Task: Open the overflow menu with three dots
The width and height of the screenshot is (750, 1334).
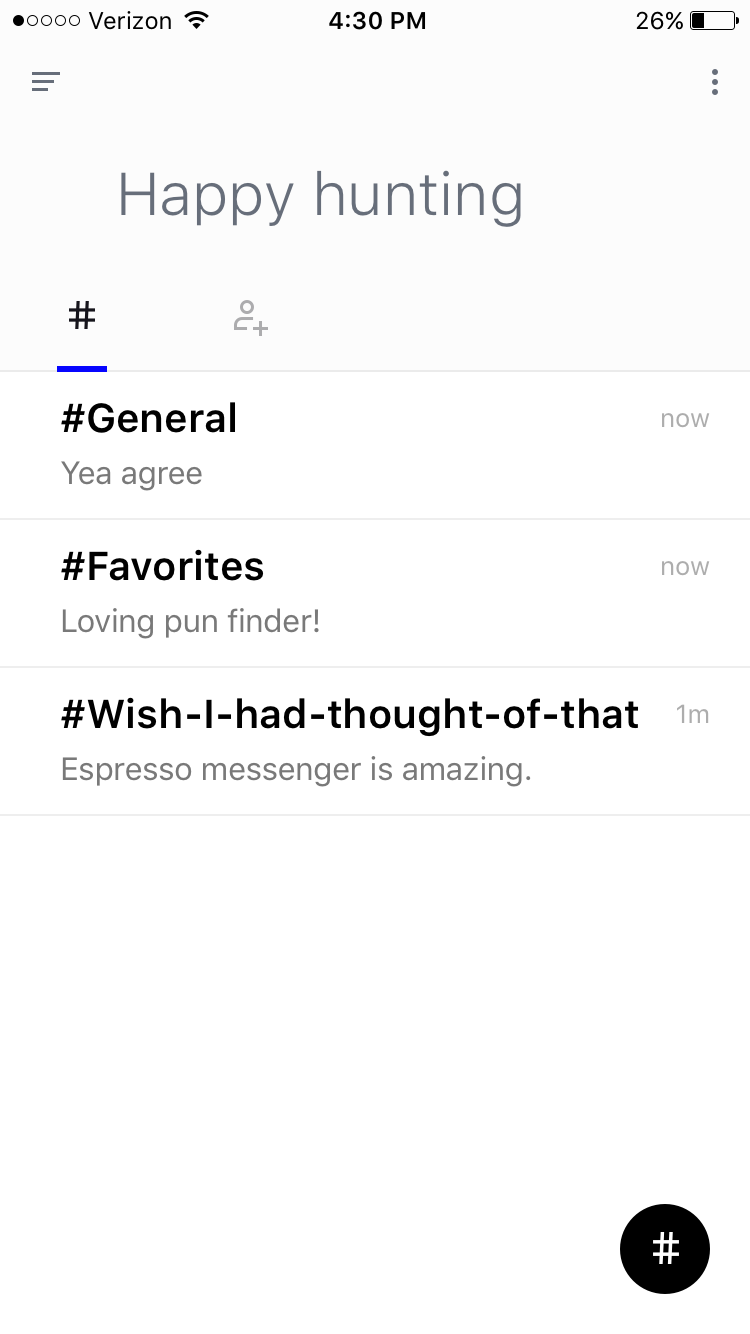Action: tap(715, 82)
